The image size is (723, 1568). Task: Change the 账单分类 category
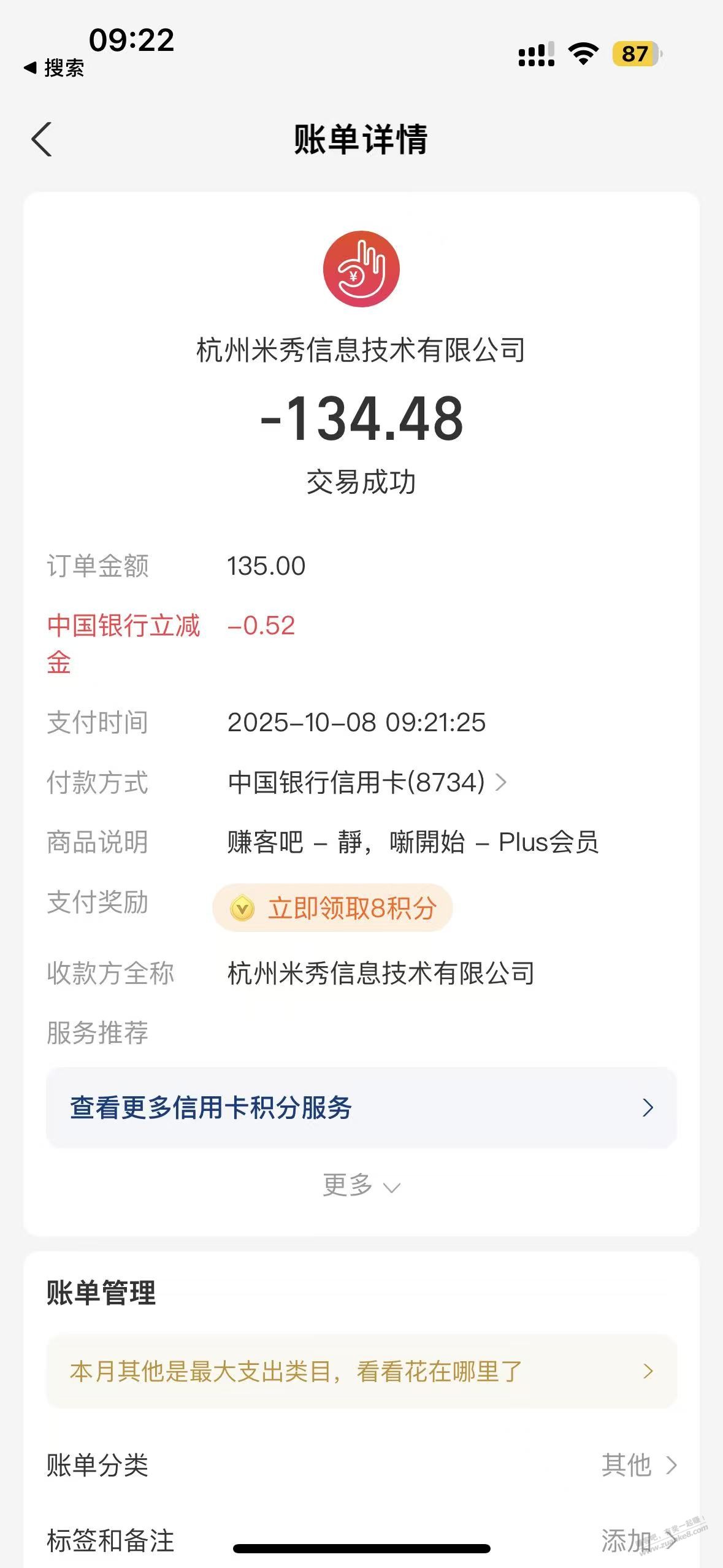pyautogui.click(x=638, y=1465)
